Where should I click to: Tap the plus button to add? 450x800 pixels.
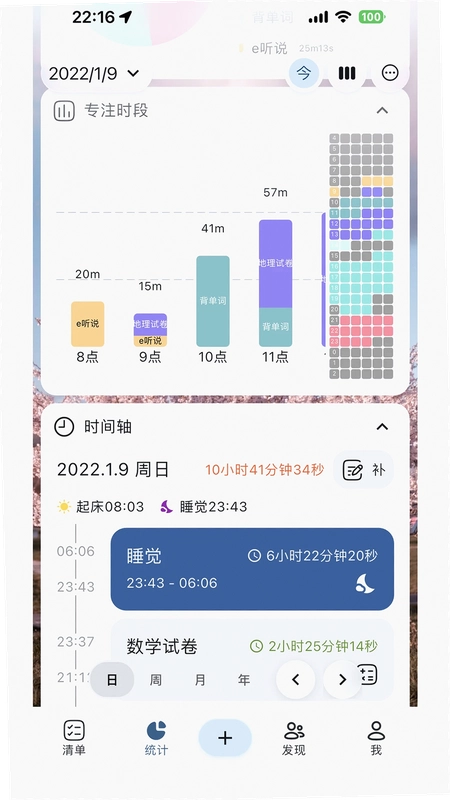tap(225, 738)
